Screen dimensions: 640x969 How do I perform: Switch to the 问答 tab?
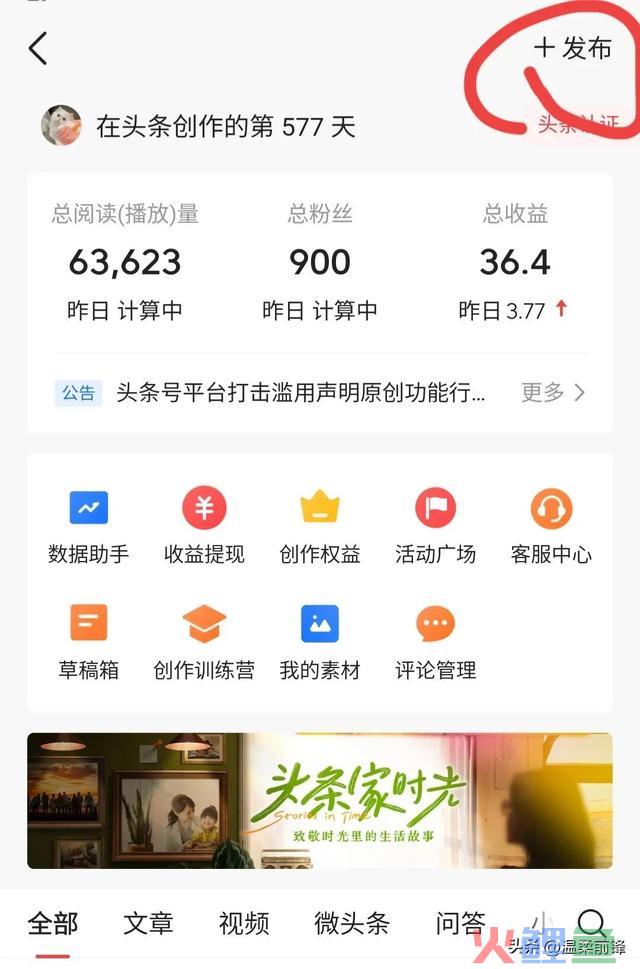point(460,923)
